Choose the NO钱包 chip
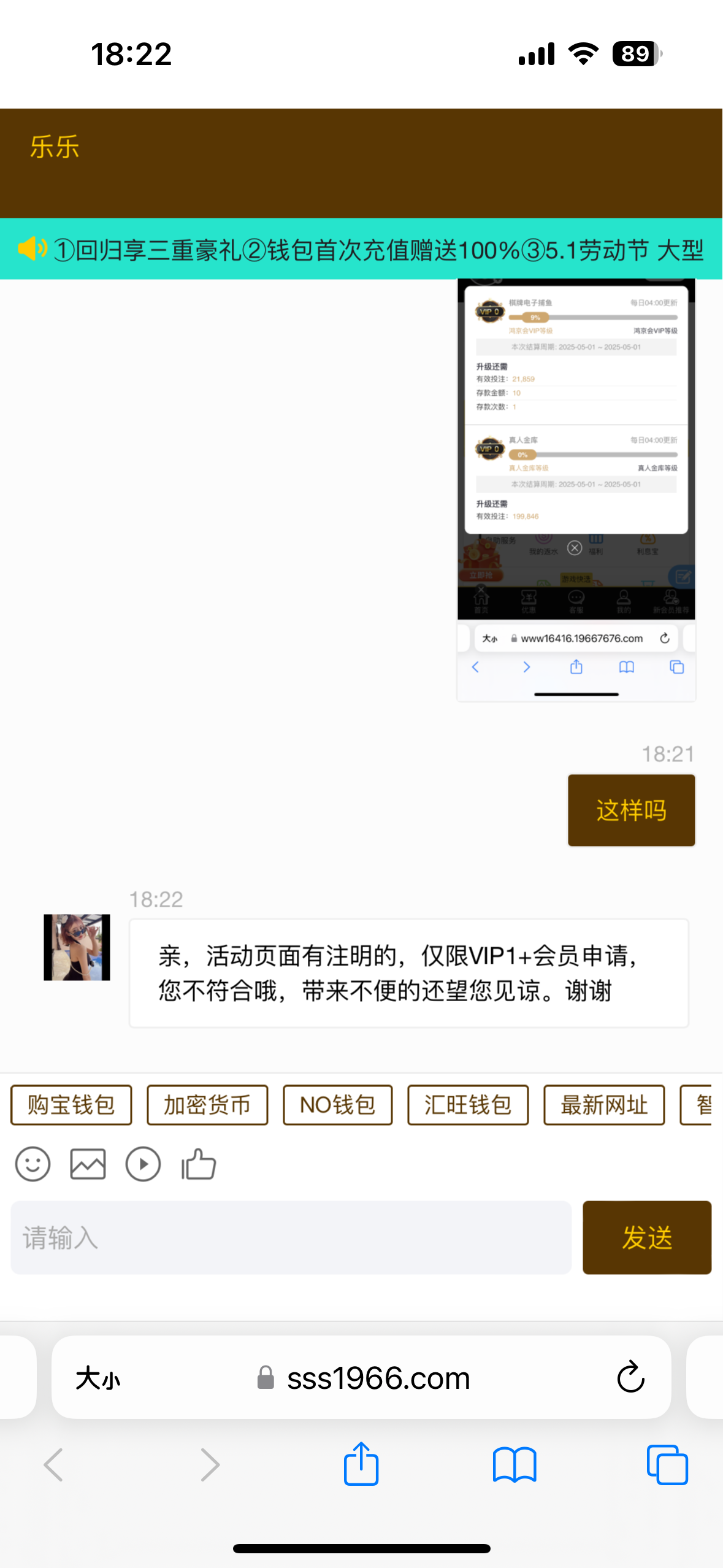The width and height of the screenshot is (723, 1568). click(x=337, y=1105)
